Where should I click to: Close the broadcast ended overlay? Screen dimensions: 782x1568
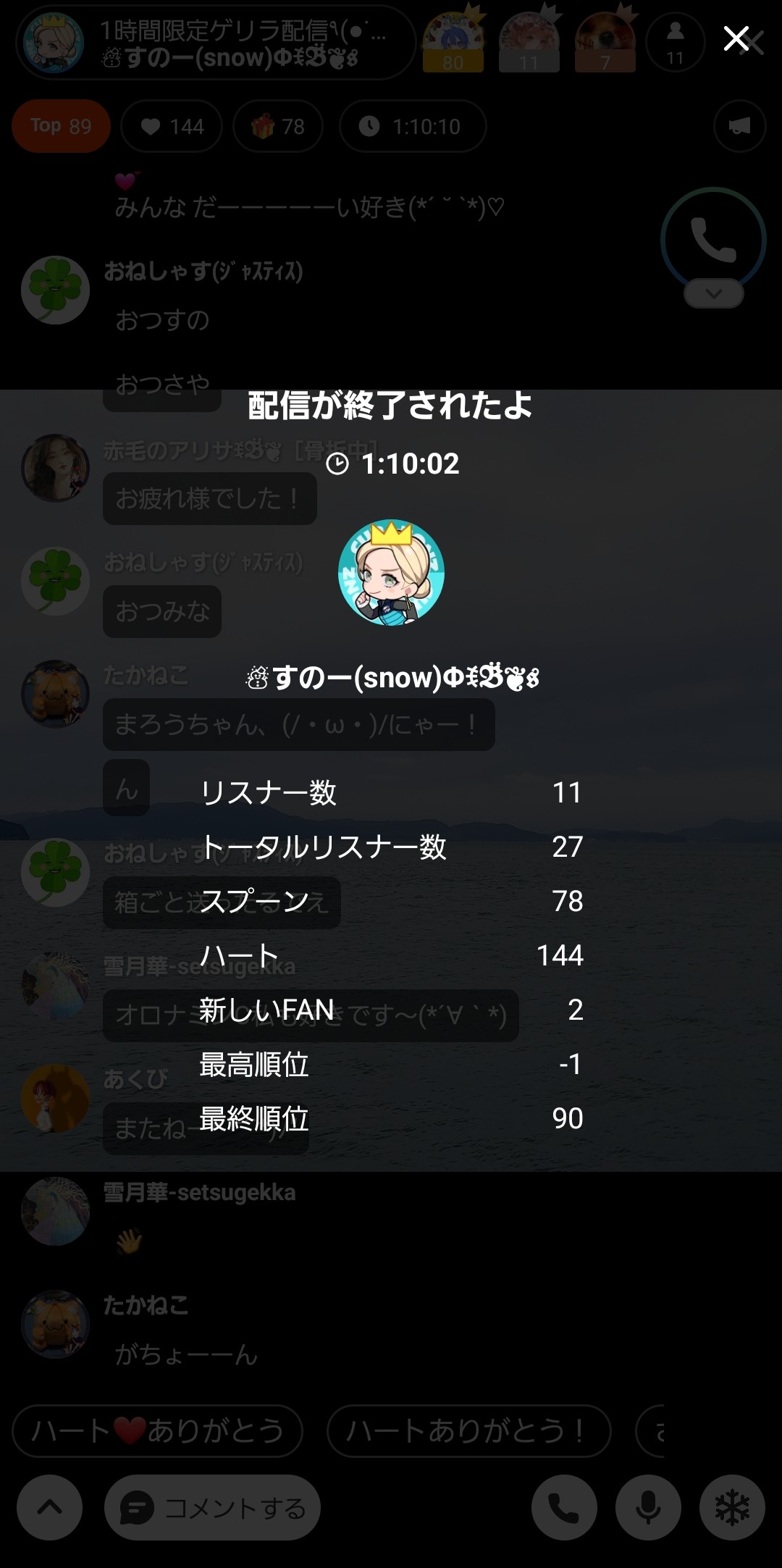pos(736,39)
